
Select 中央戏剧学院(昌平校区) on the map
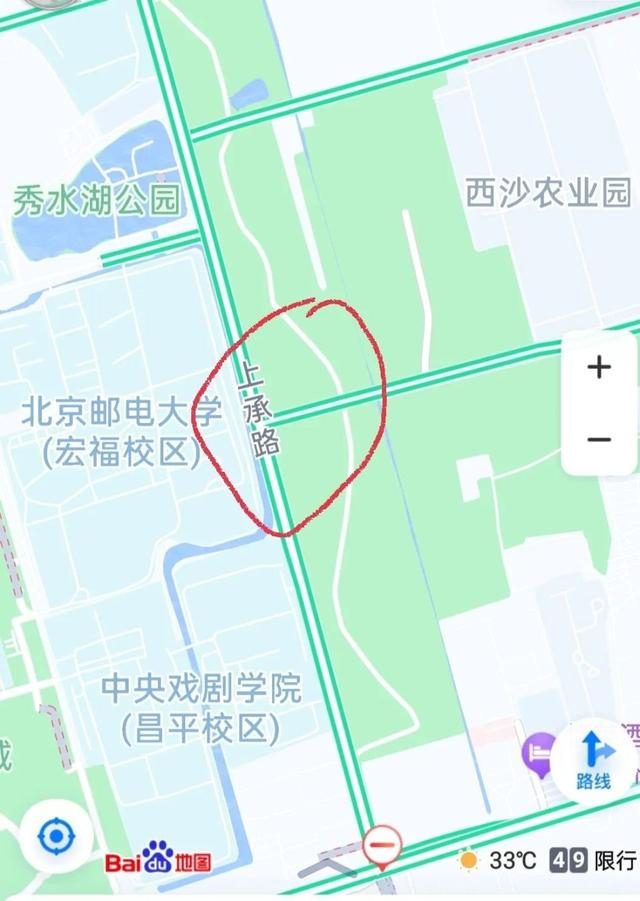(200, 708)
